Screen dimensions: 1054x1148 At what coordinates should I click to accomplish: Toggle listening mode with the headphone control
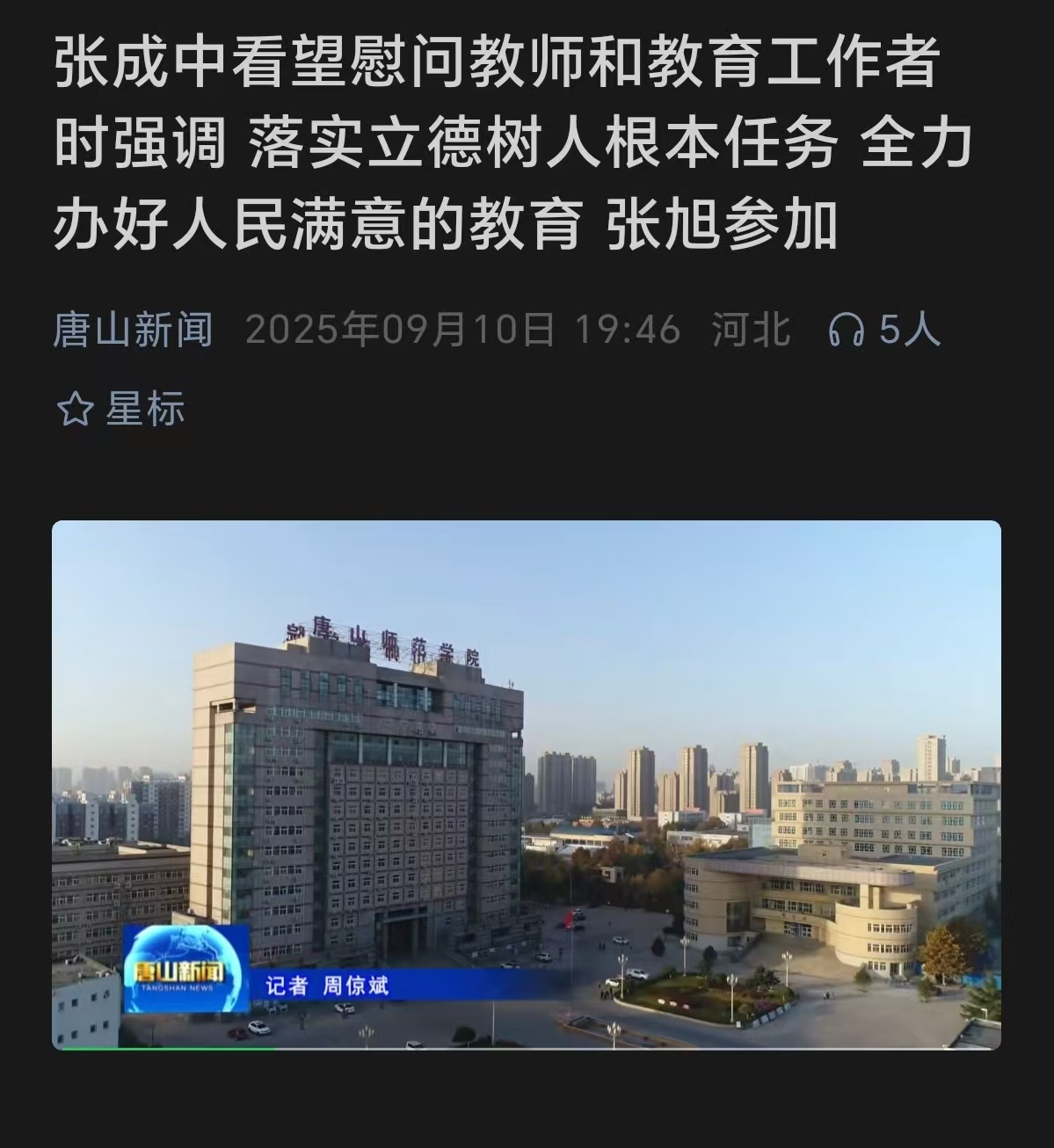[847, 331]
